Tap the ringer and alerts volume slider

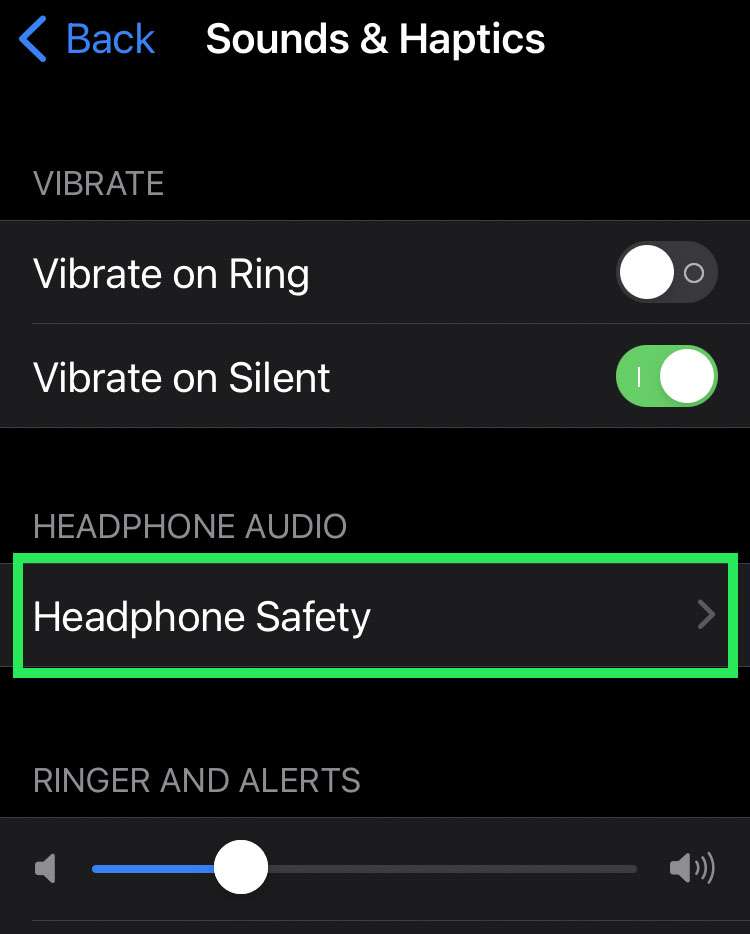coord(364,868)
